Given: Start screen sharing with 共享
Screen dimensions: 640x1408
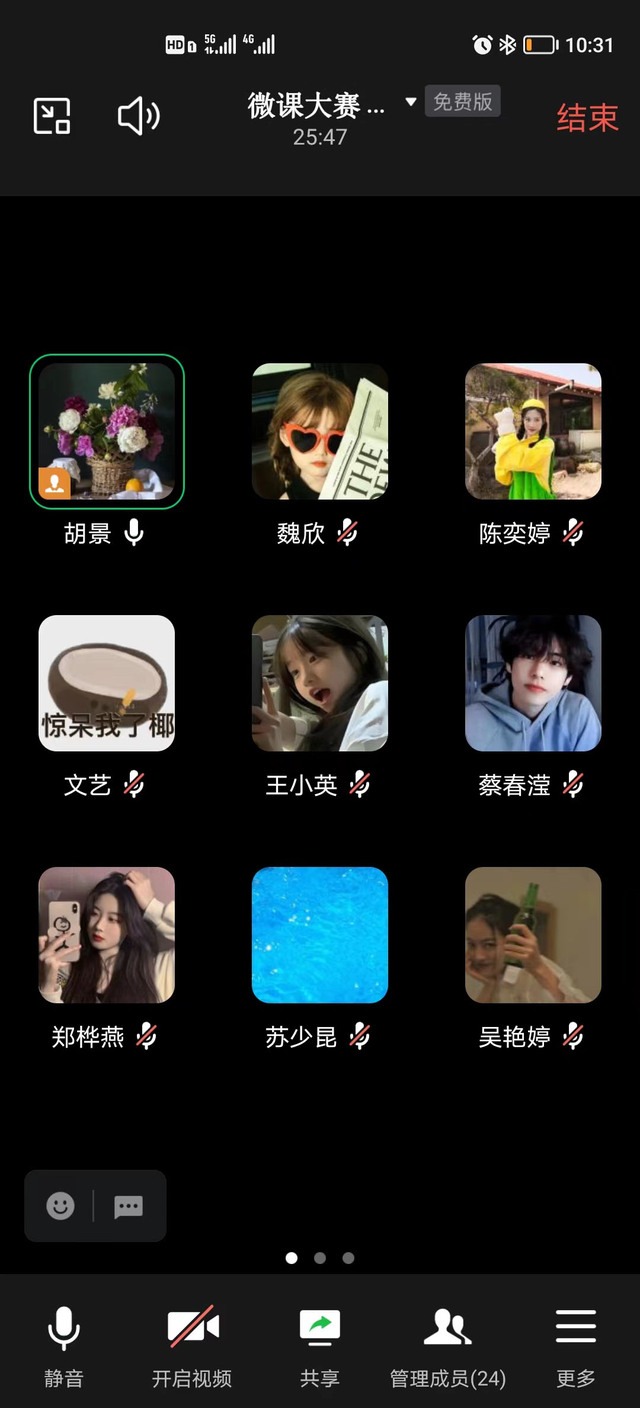Looking at the screenshot, I should coord(320,1345).
